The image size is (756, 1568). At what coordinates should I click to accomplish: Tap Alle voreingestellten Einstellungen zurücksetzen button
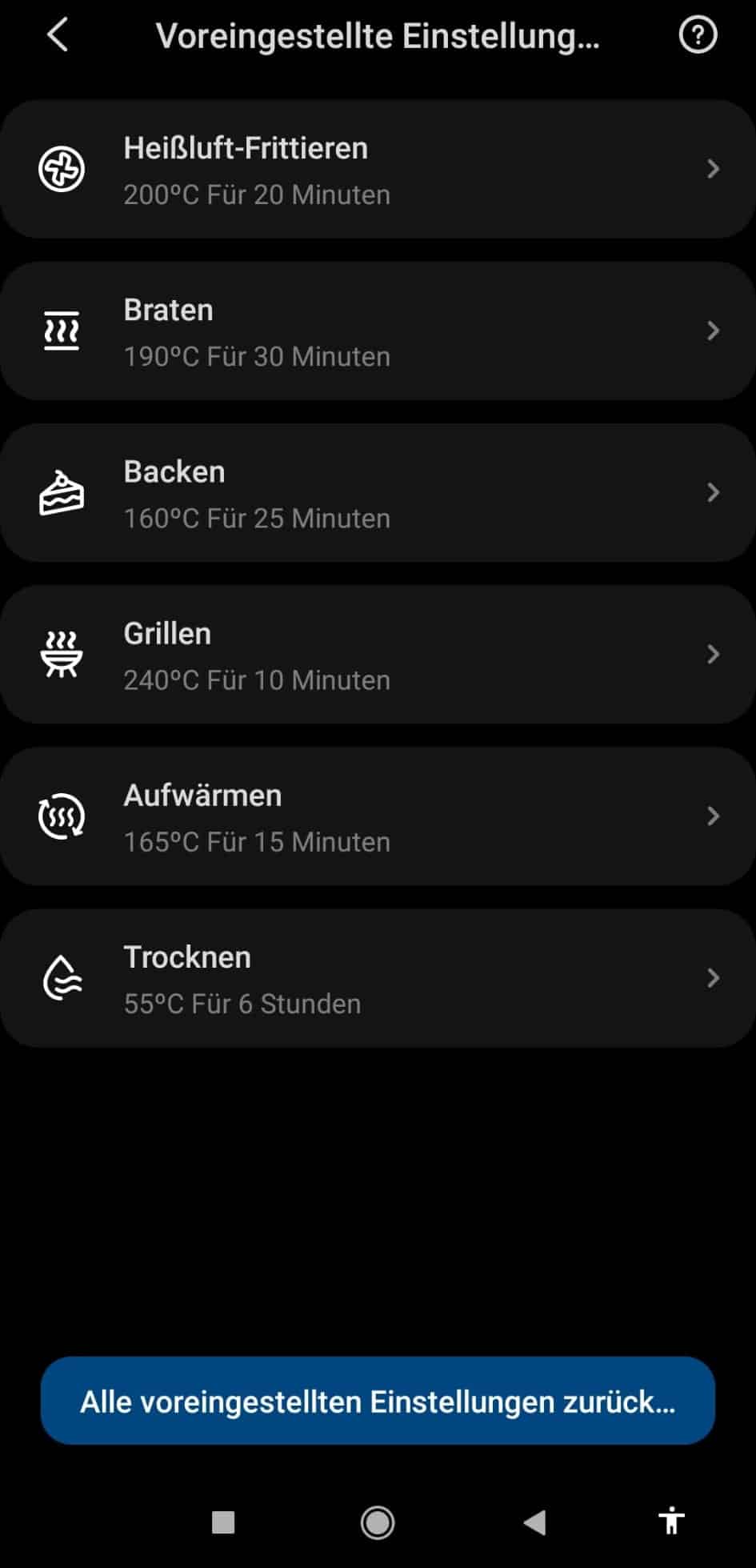click(x=378, y=1401)
